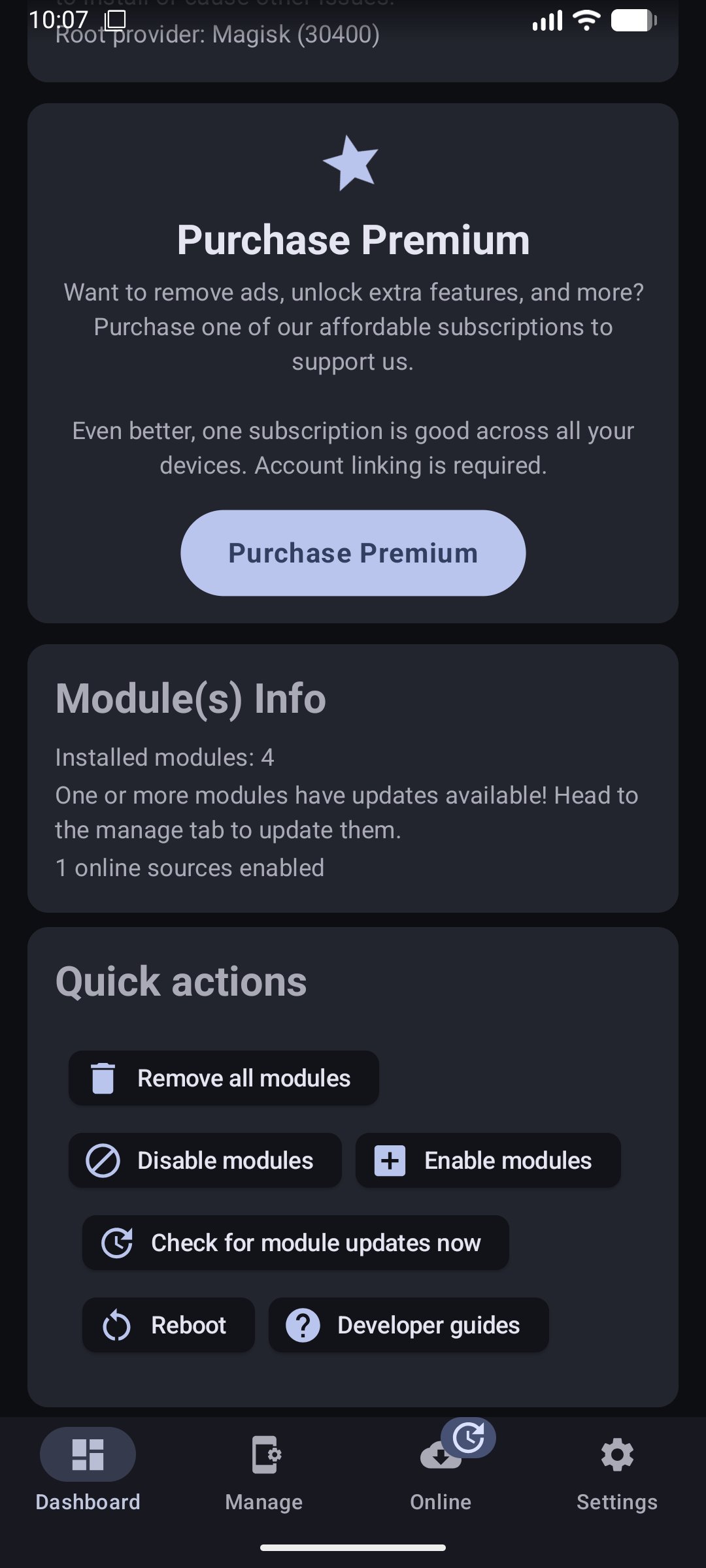
Task: Choose Disable modules quick action
Action: click(205, 1160)
